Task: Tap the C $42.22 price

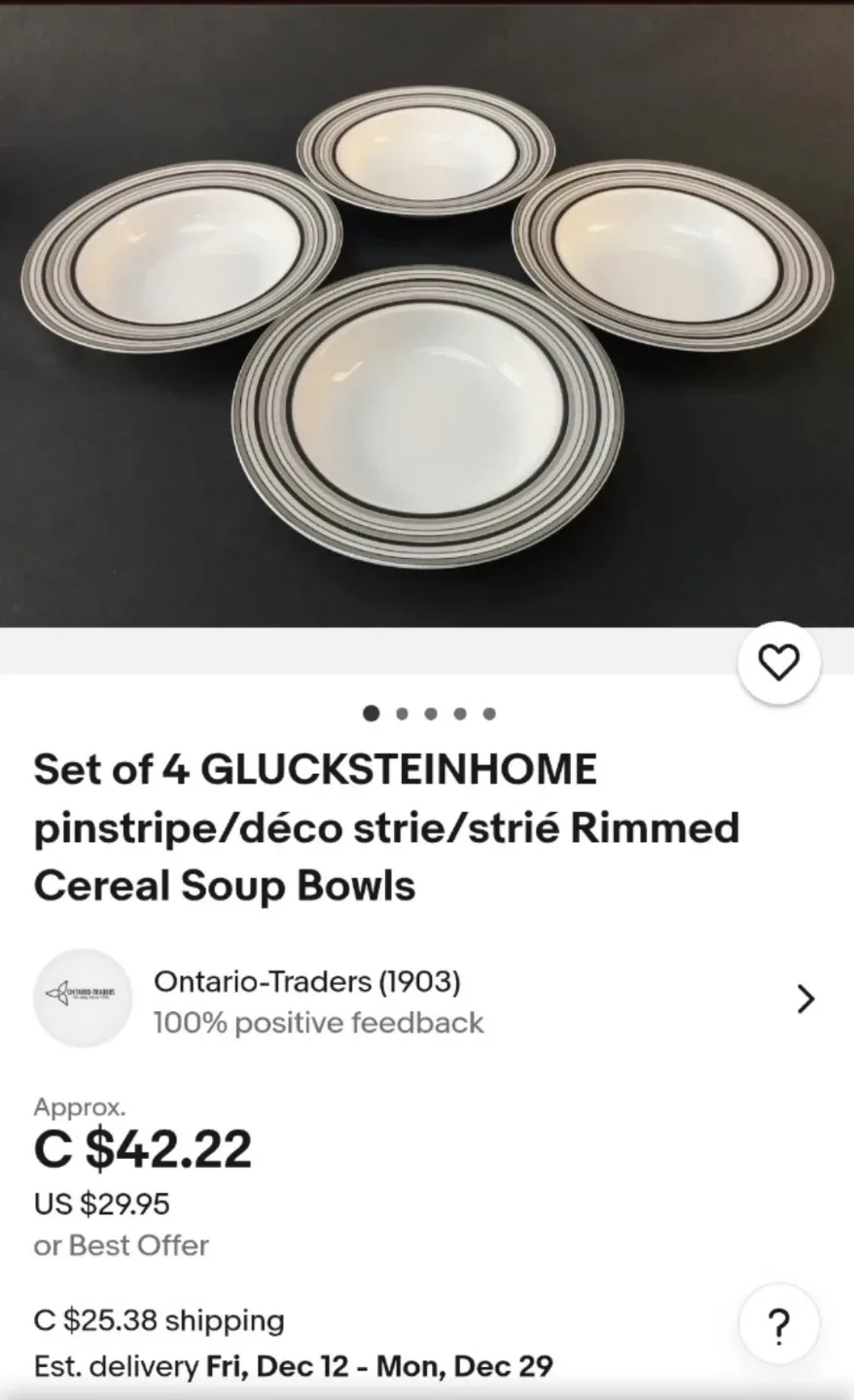Action: tap(143, 1150)
